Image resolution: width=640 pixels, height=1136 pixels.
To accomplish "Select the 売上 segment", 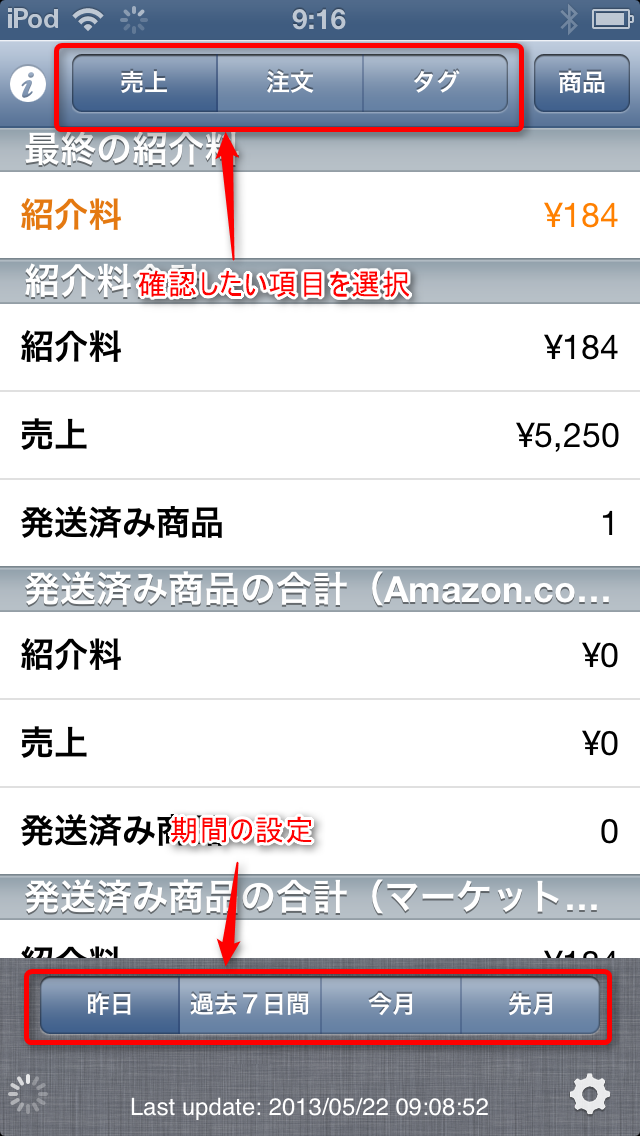I will click(144, 83).
